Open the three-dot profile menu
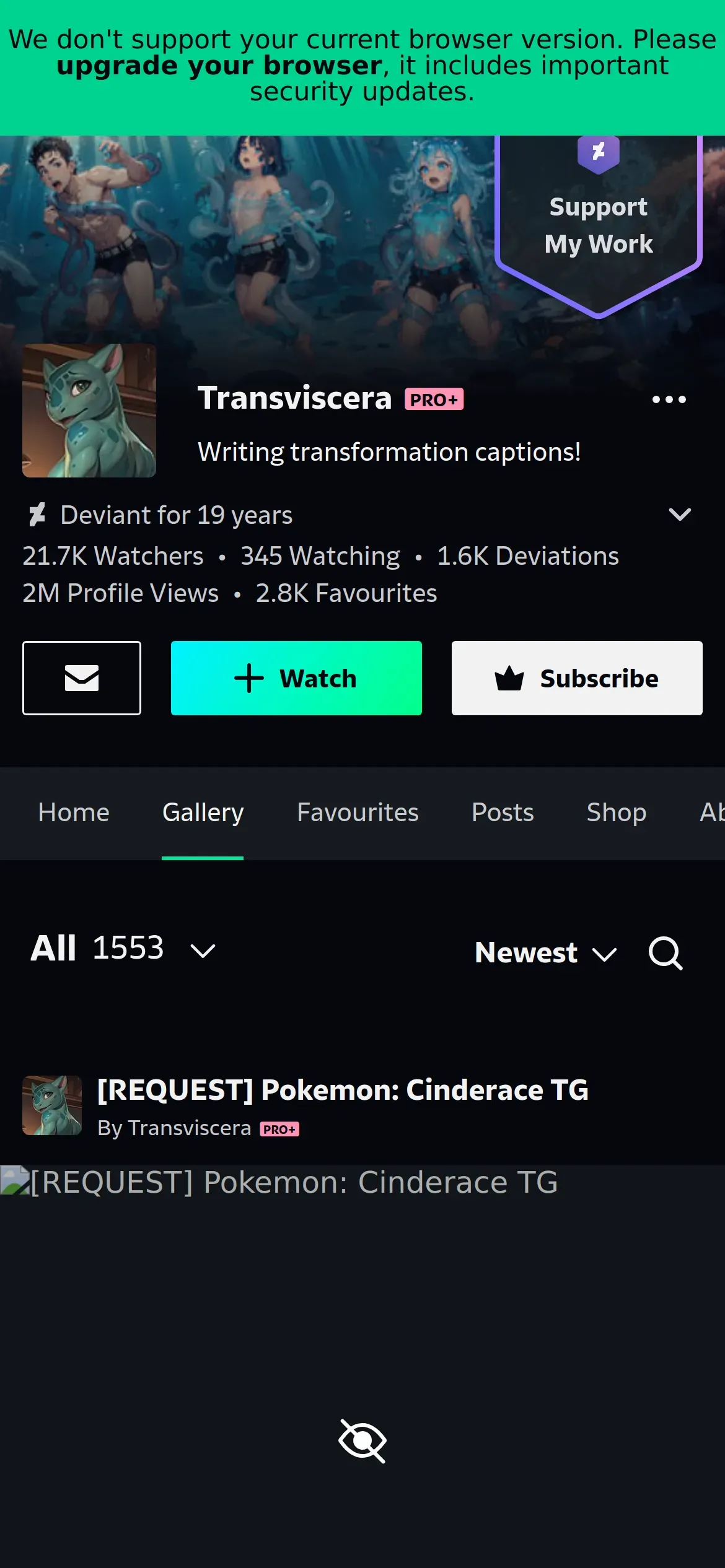Screen dimensions: 725x1568 click(669, 399)
